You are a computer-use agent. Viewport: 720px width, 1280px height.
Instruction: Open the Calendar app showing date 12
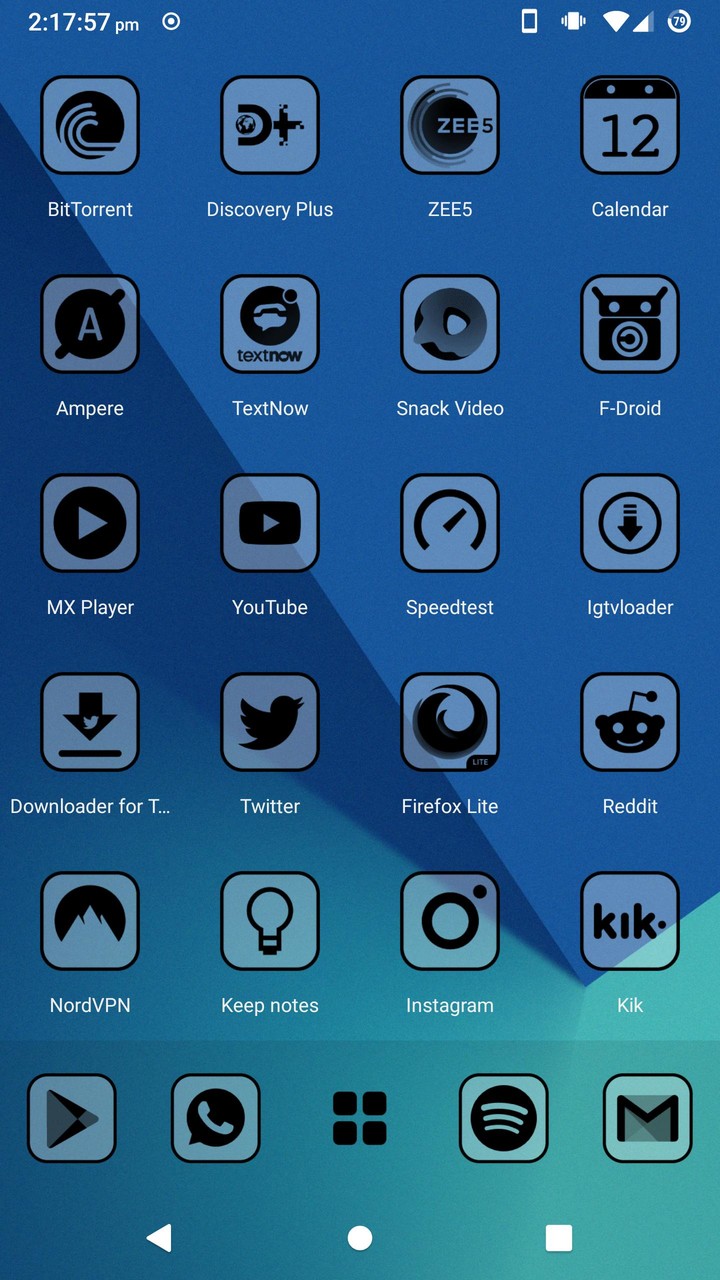click(630, 124)
